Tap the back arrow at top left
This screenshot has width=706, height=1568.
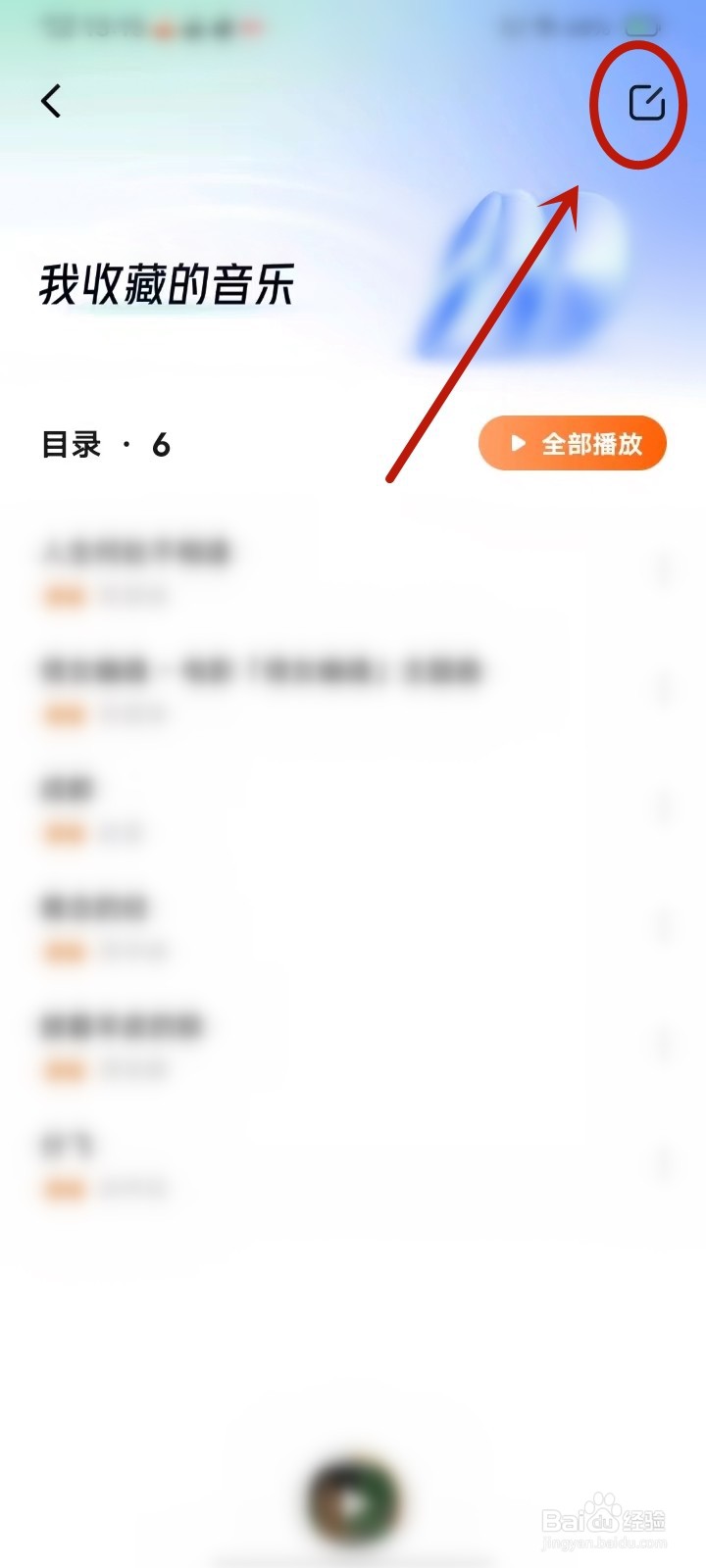[51, 102]
